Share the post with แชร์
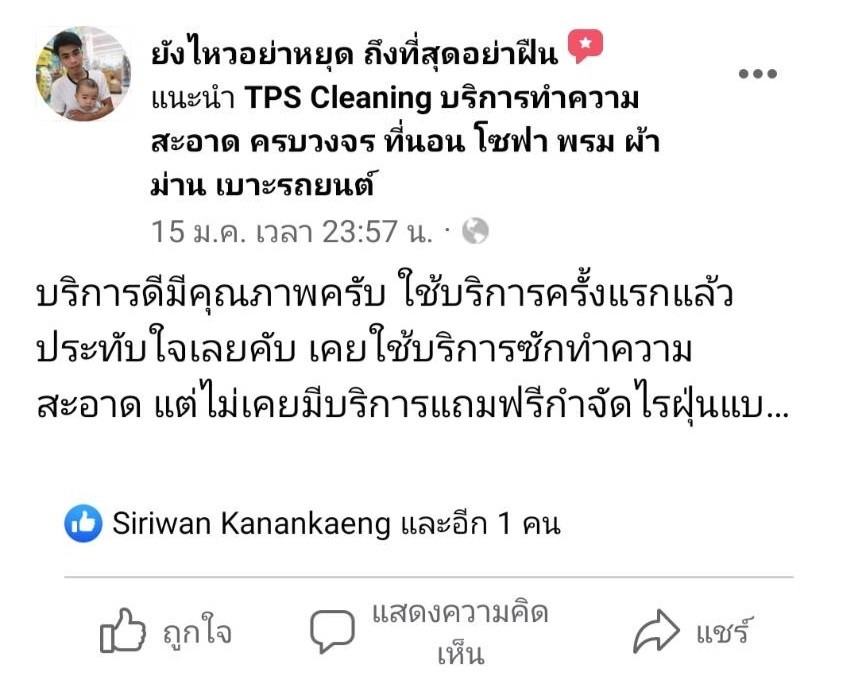Screen dimensions: 858x683 pos(692,632)
